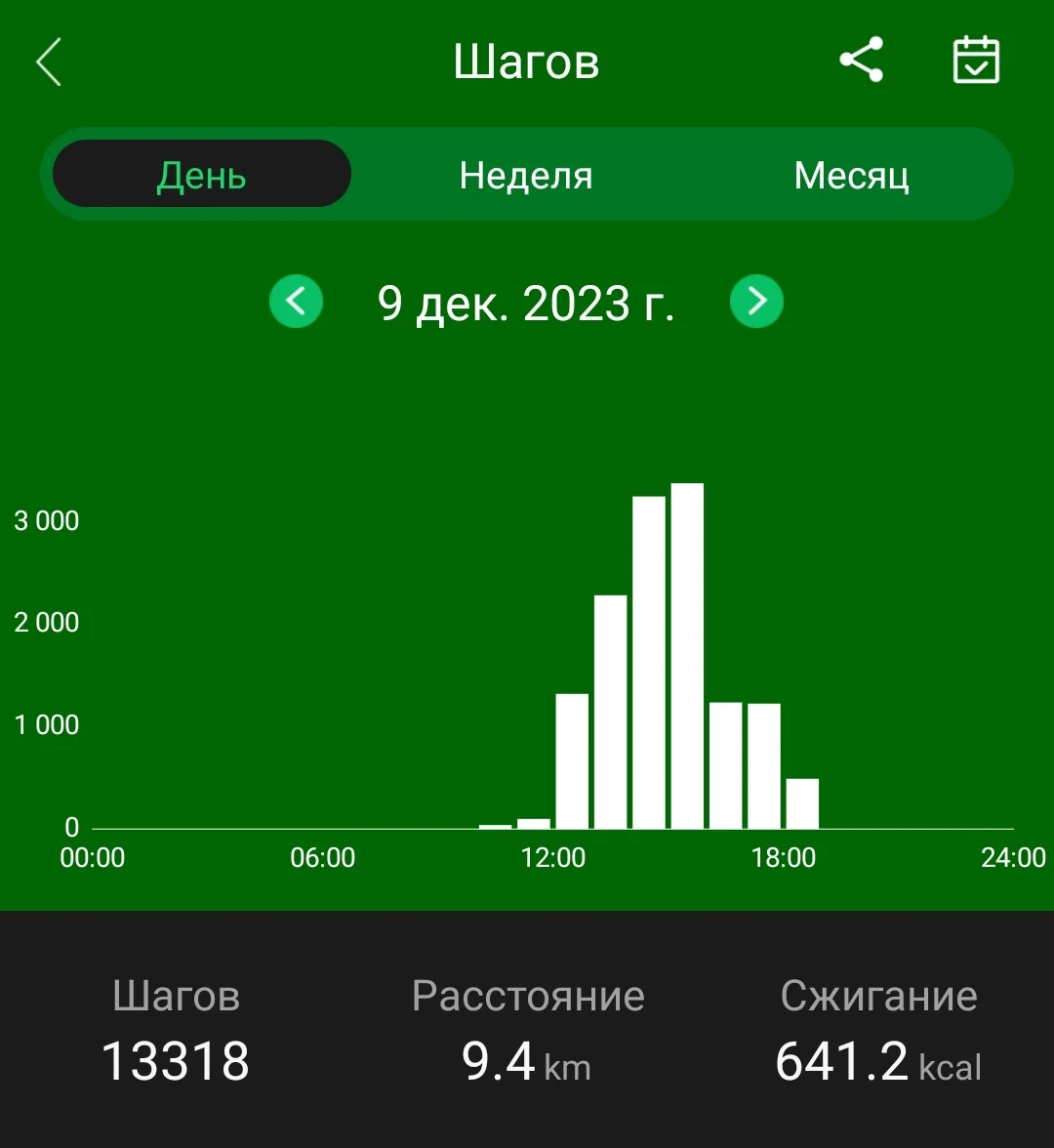Open previous day with the left green chevron

(x=296, y=302)
